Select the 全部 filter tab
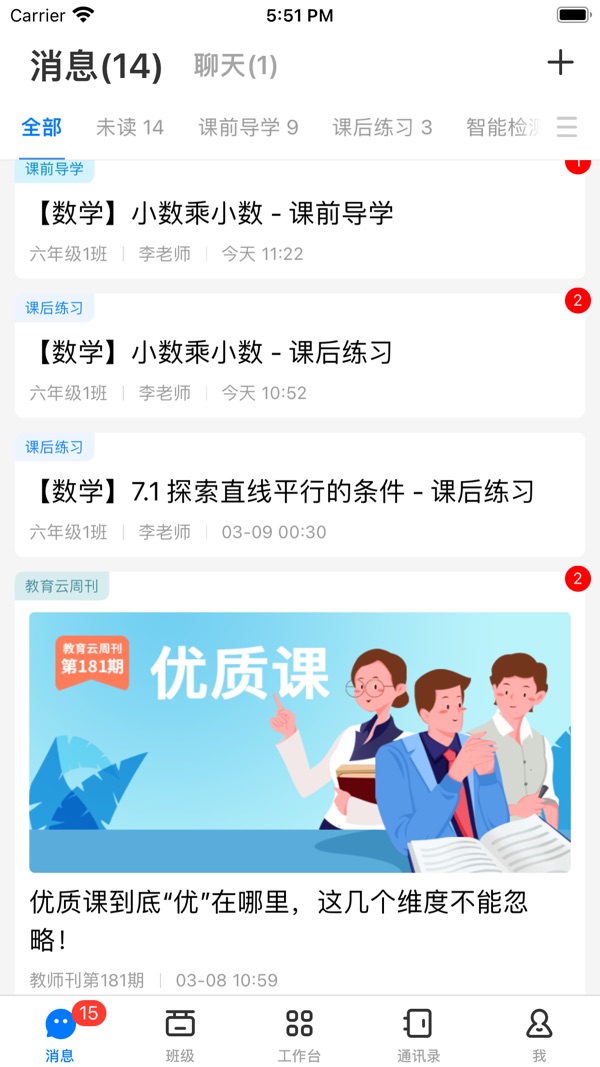 coord(42,127)
